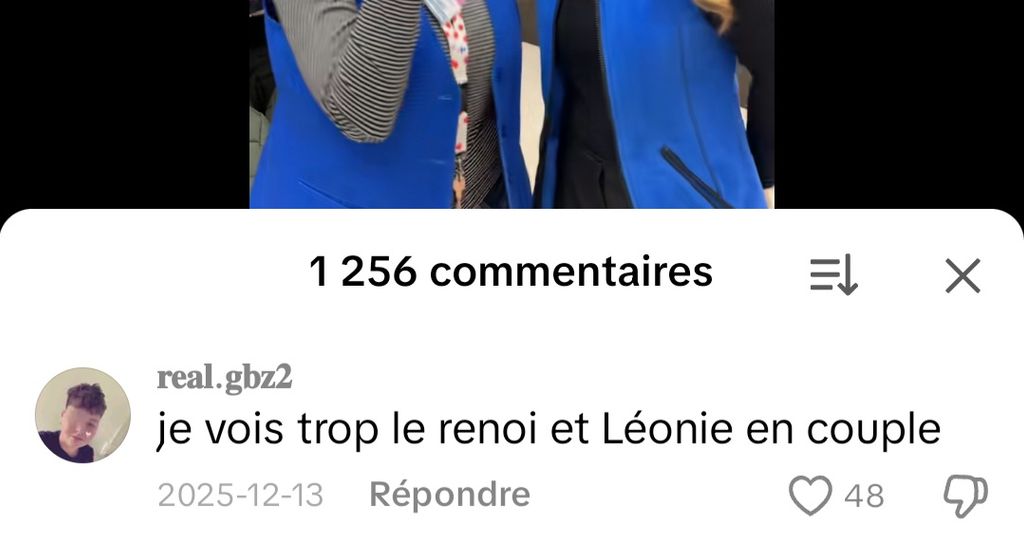Open real.gbz2's profile picture

pos(83,415)
